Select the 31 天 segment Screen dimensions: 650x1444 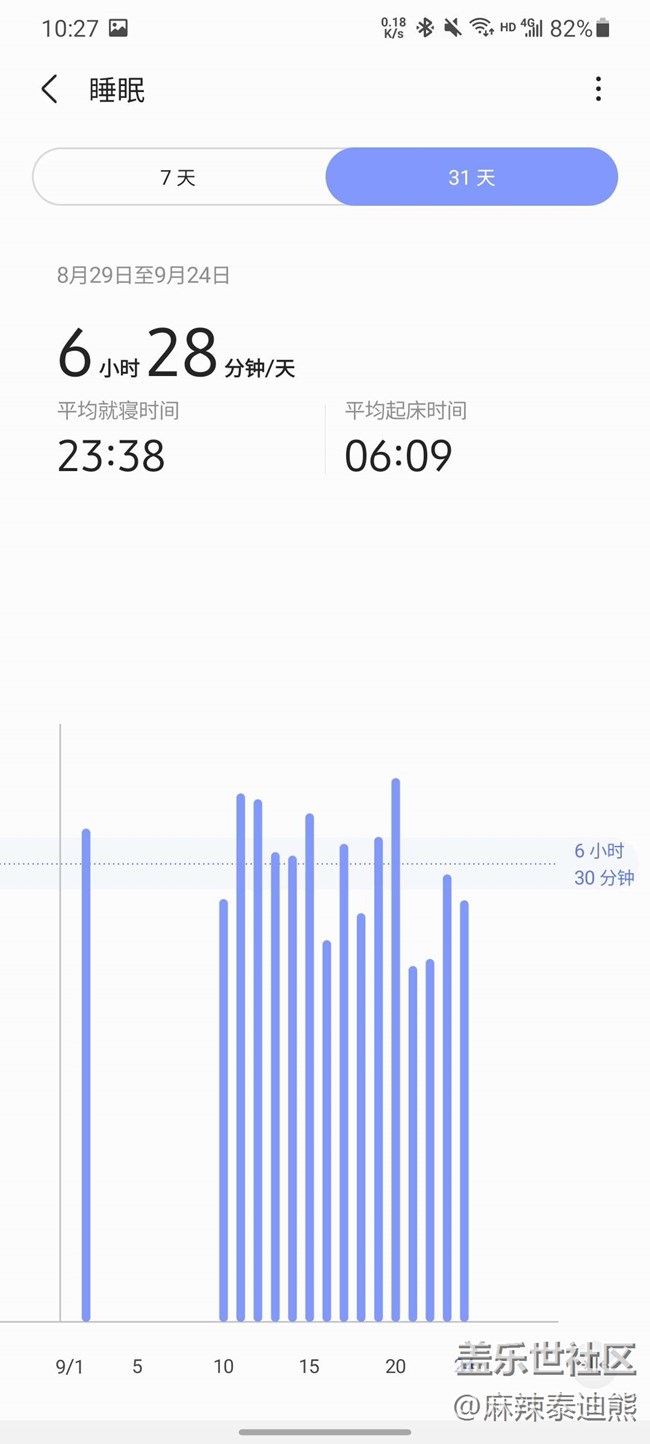(x=471, y=178)
